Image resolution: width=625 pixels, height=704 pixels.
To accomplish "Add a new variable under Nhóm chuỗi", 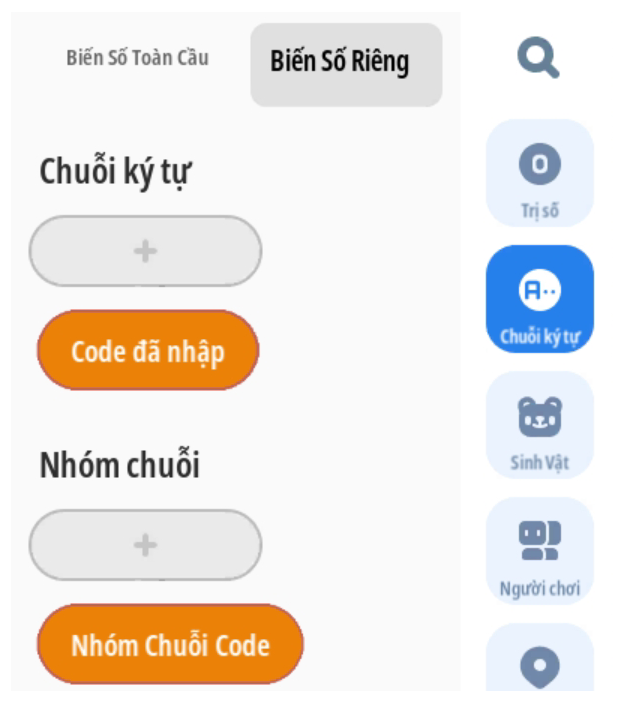I will click(146, 545).
